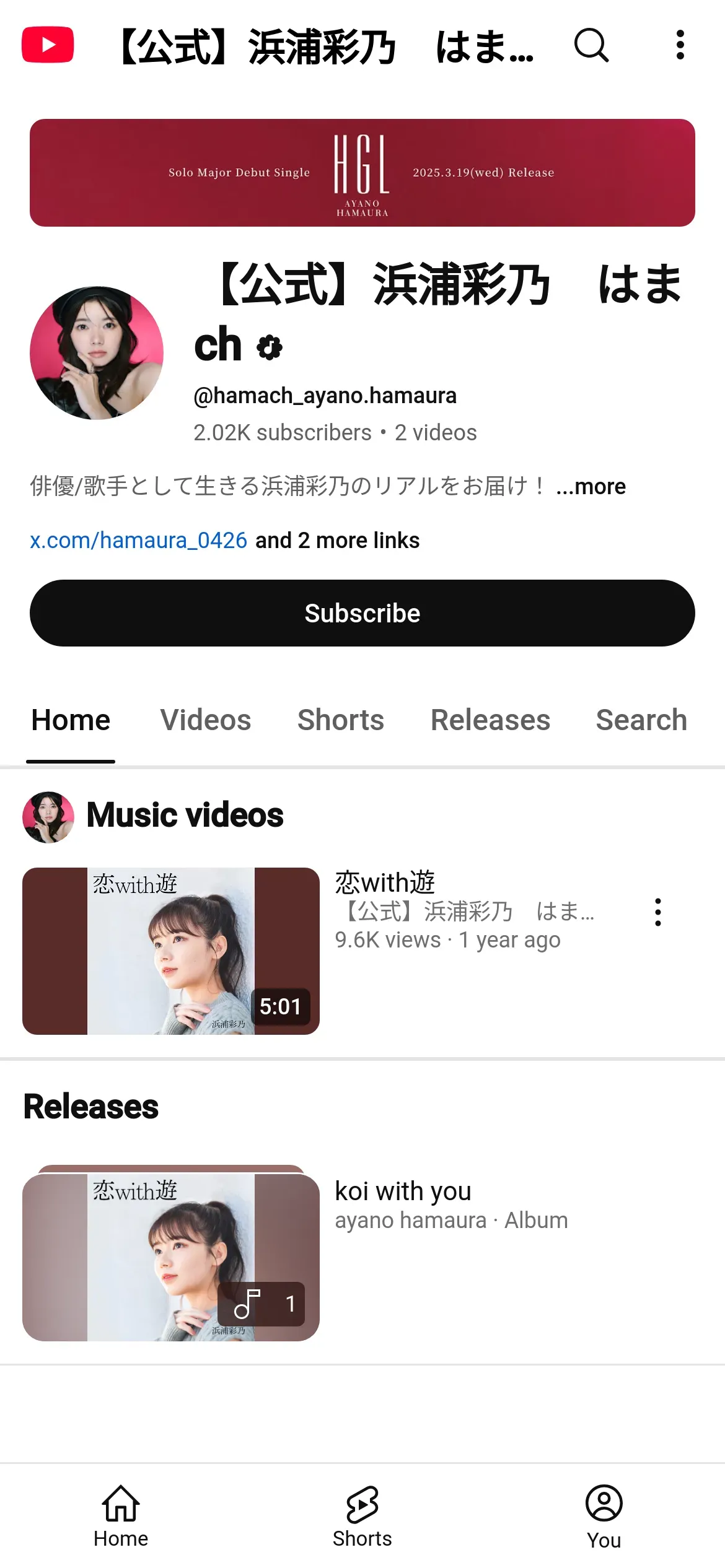Open the x.com/hamaura_0426 link

point(138,541)
